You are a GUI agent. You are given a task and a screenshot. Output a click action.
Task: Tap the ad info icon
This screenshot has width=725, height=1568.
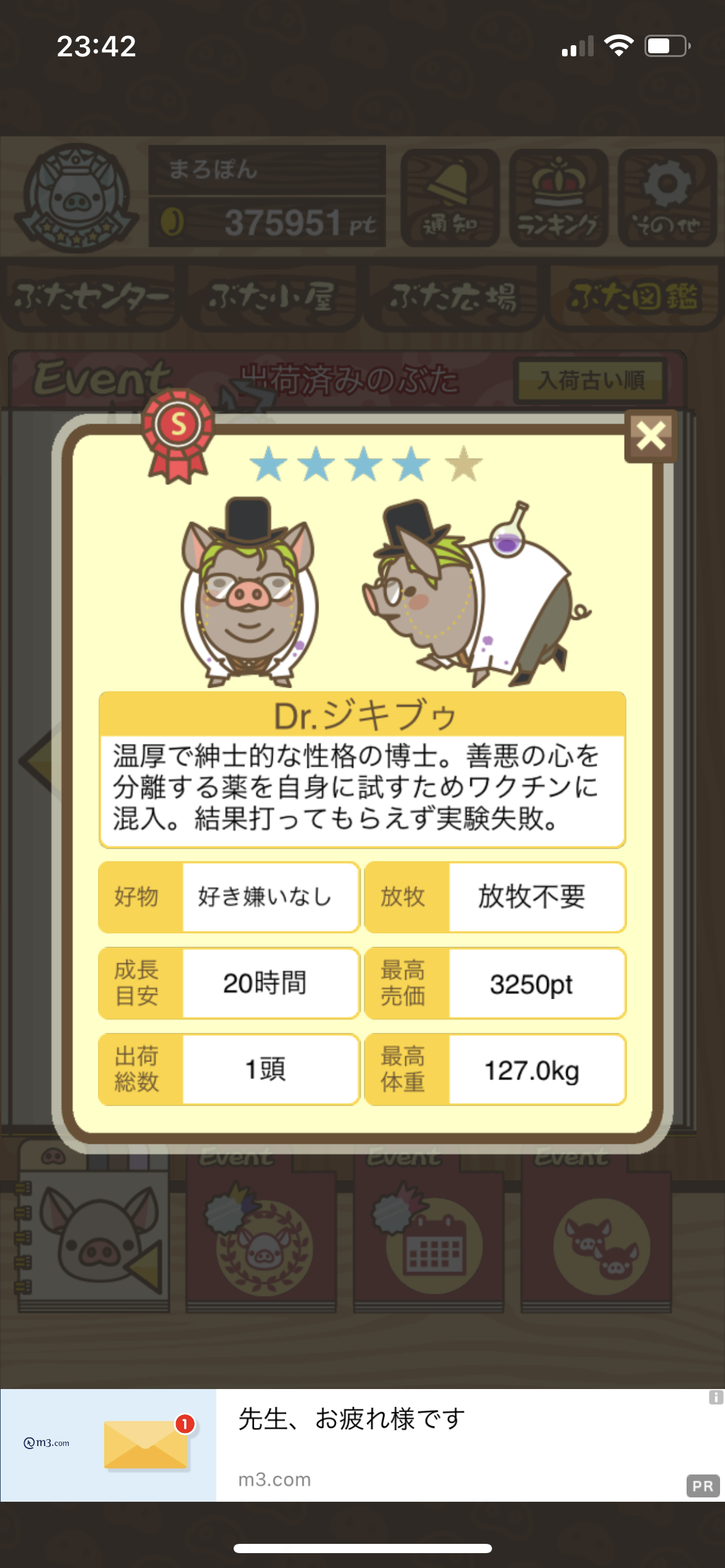pyautogui.click(x=716, y=1397)
